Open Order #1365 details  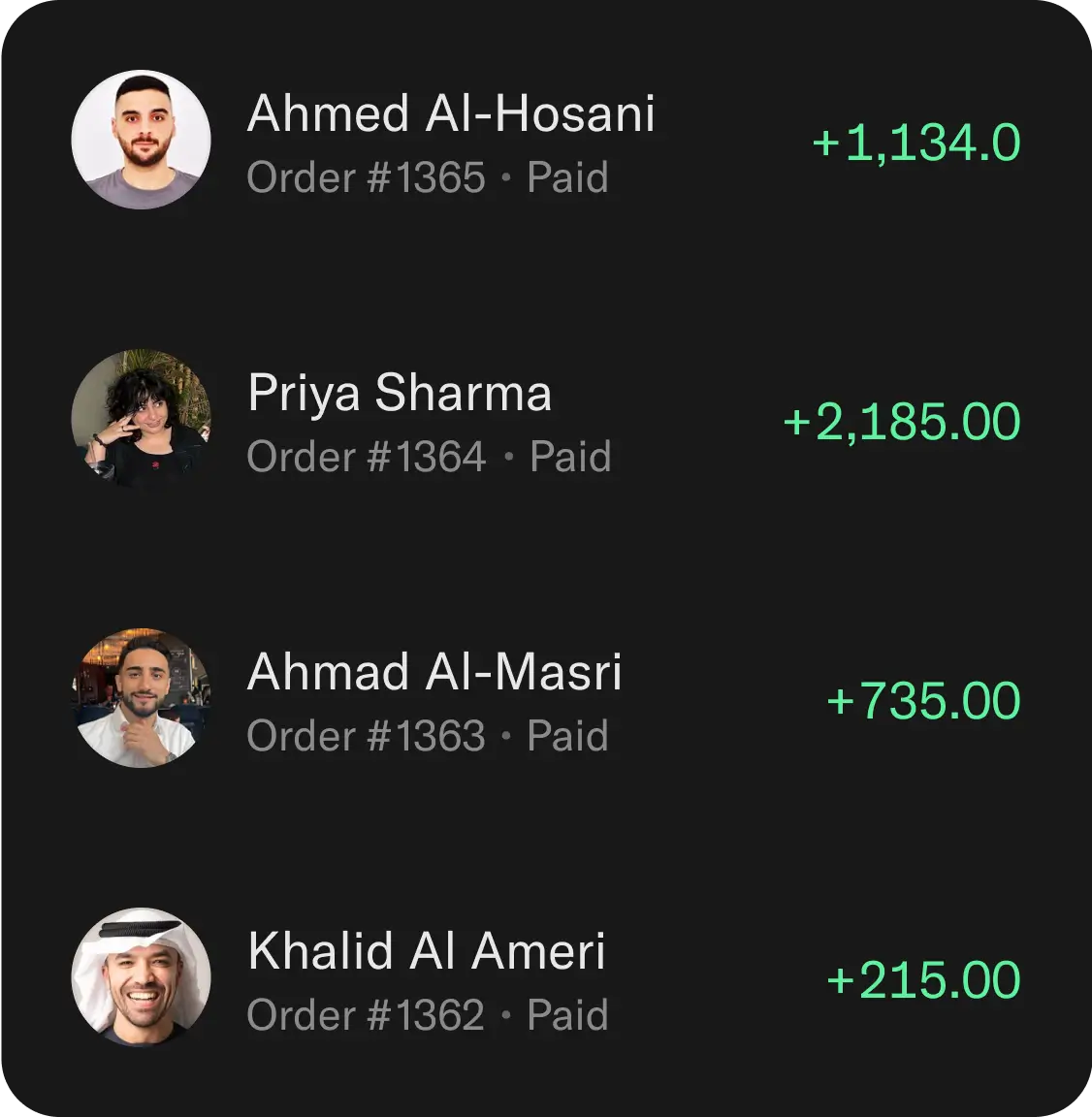[x=367, y=177]
